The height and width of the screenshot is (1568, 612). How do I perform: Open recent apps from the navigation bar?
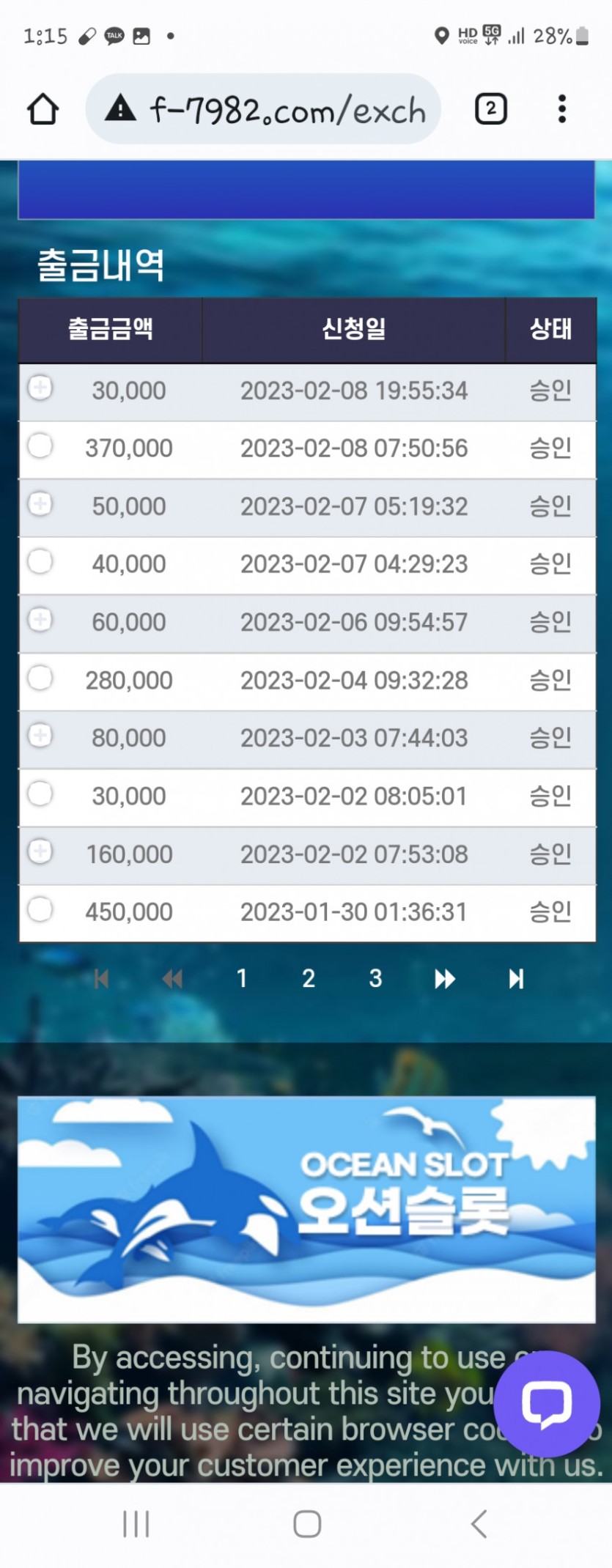[136, 1524]
